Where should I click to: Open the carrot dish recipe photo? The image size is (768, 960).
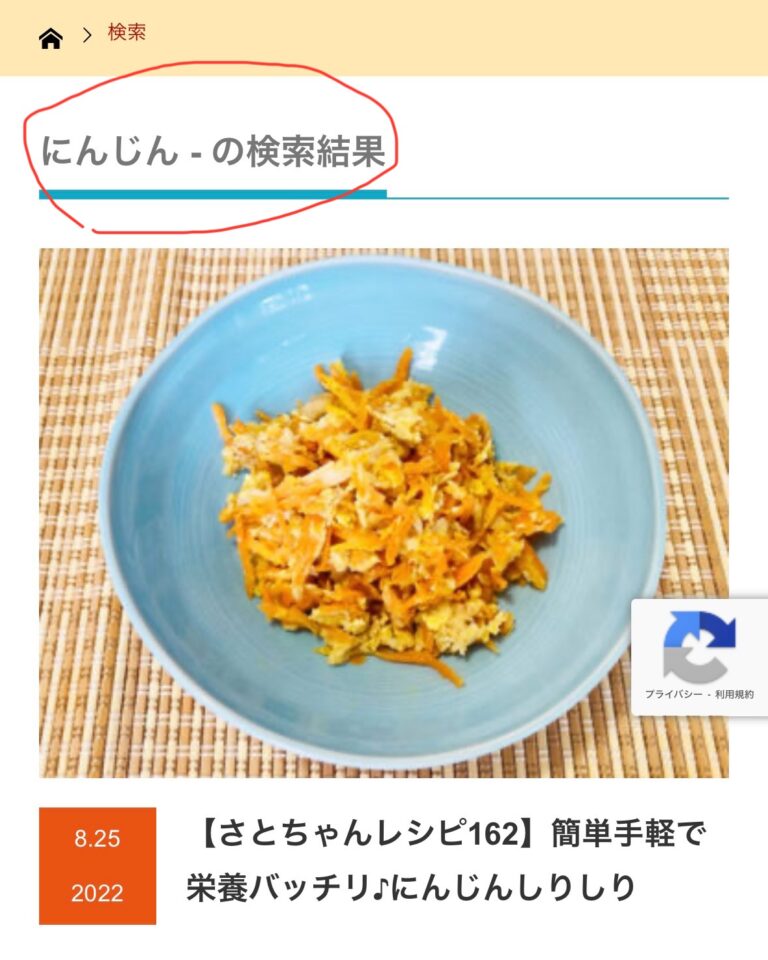coord(383,512)
